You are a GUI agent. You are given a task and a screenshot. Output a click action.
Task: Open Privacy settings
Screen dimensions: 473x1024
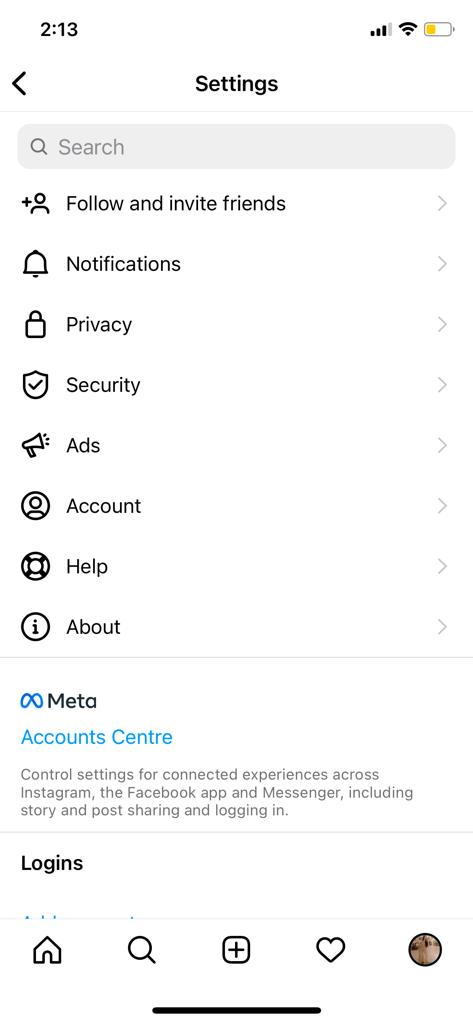(x=236, y=325)
